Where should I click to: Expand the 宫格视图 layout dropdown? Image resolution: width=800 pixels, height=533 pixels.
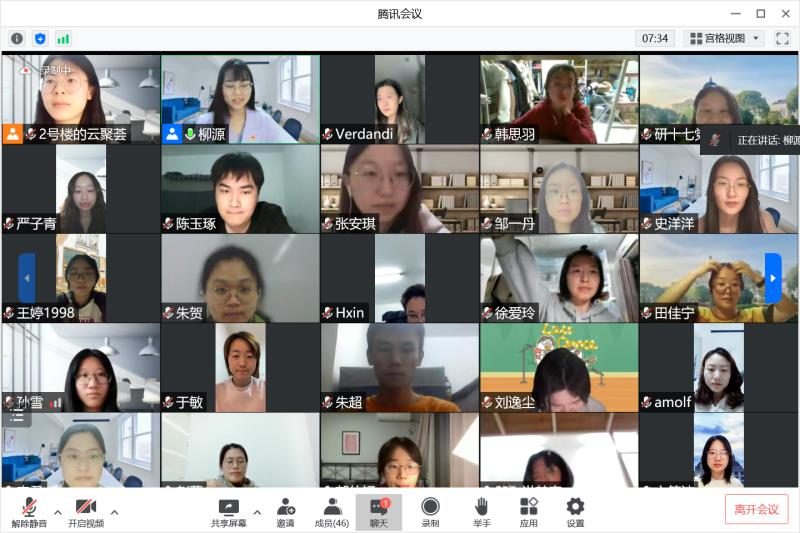click(726, 38)
